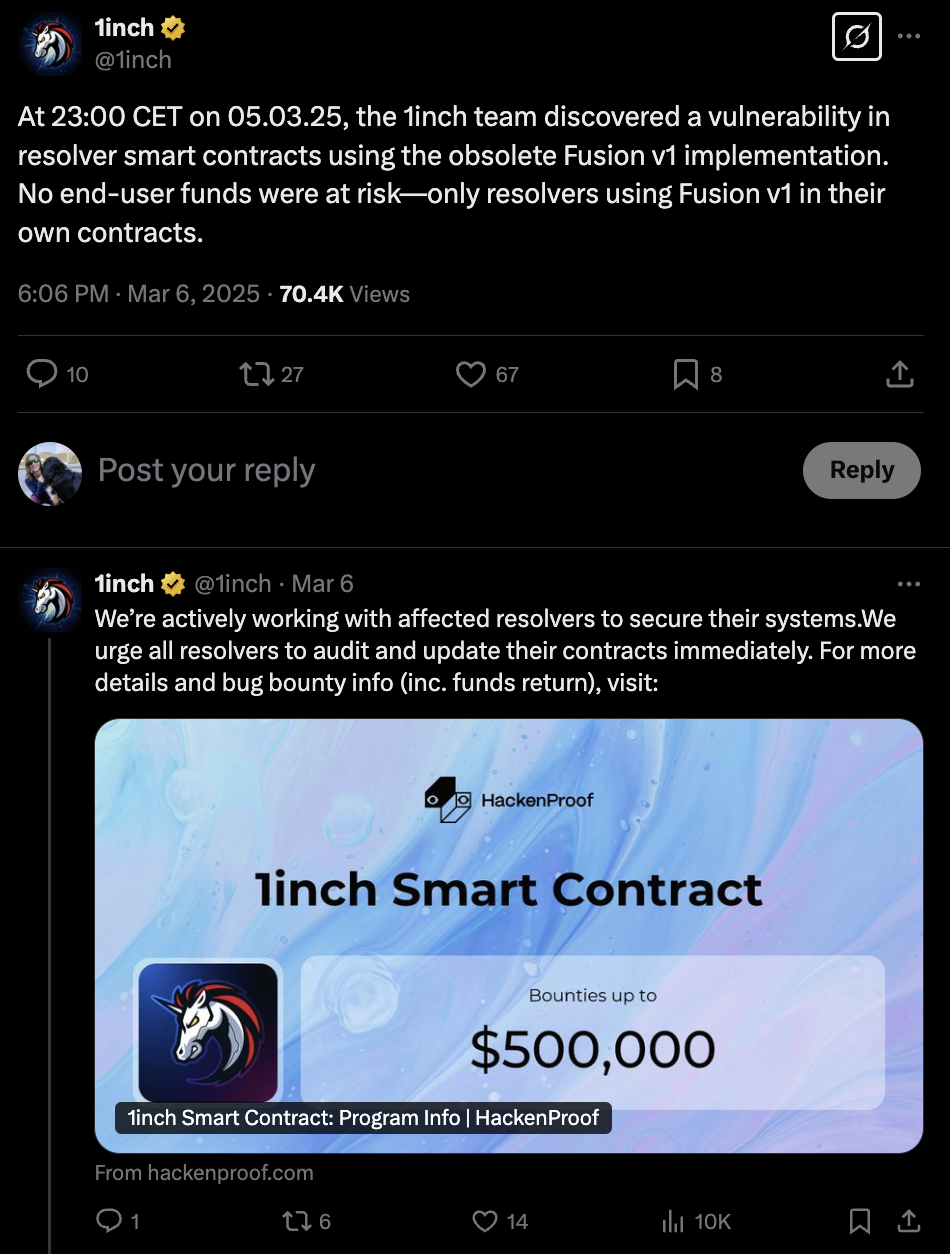
Task: Share the 1inch post via the share icon
Action: pyautogui.click(x=899, y=372)
